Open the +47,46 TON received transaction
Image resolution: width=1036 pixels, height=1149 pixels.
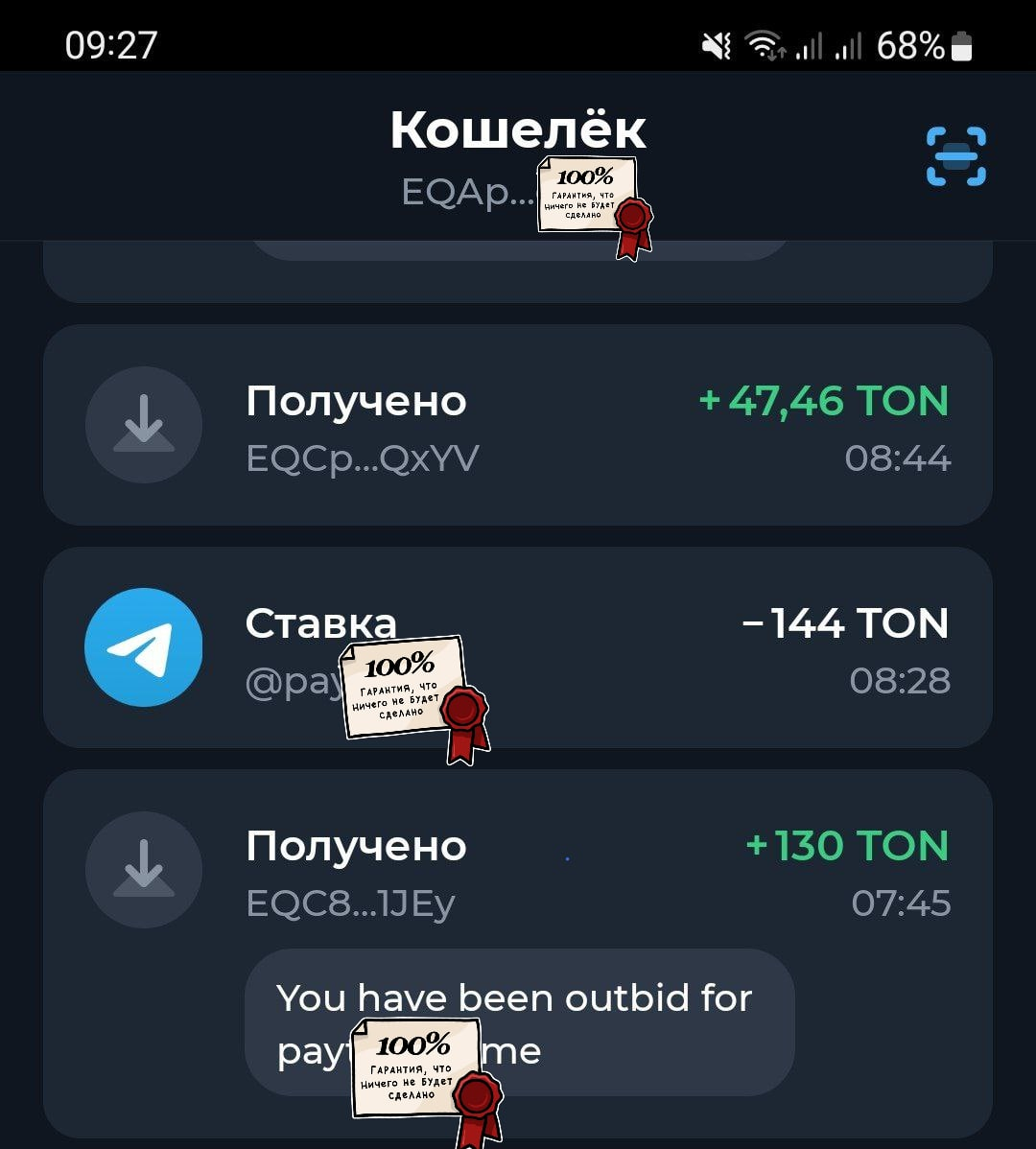point(518,426)
